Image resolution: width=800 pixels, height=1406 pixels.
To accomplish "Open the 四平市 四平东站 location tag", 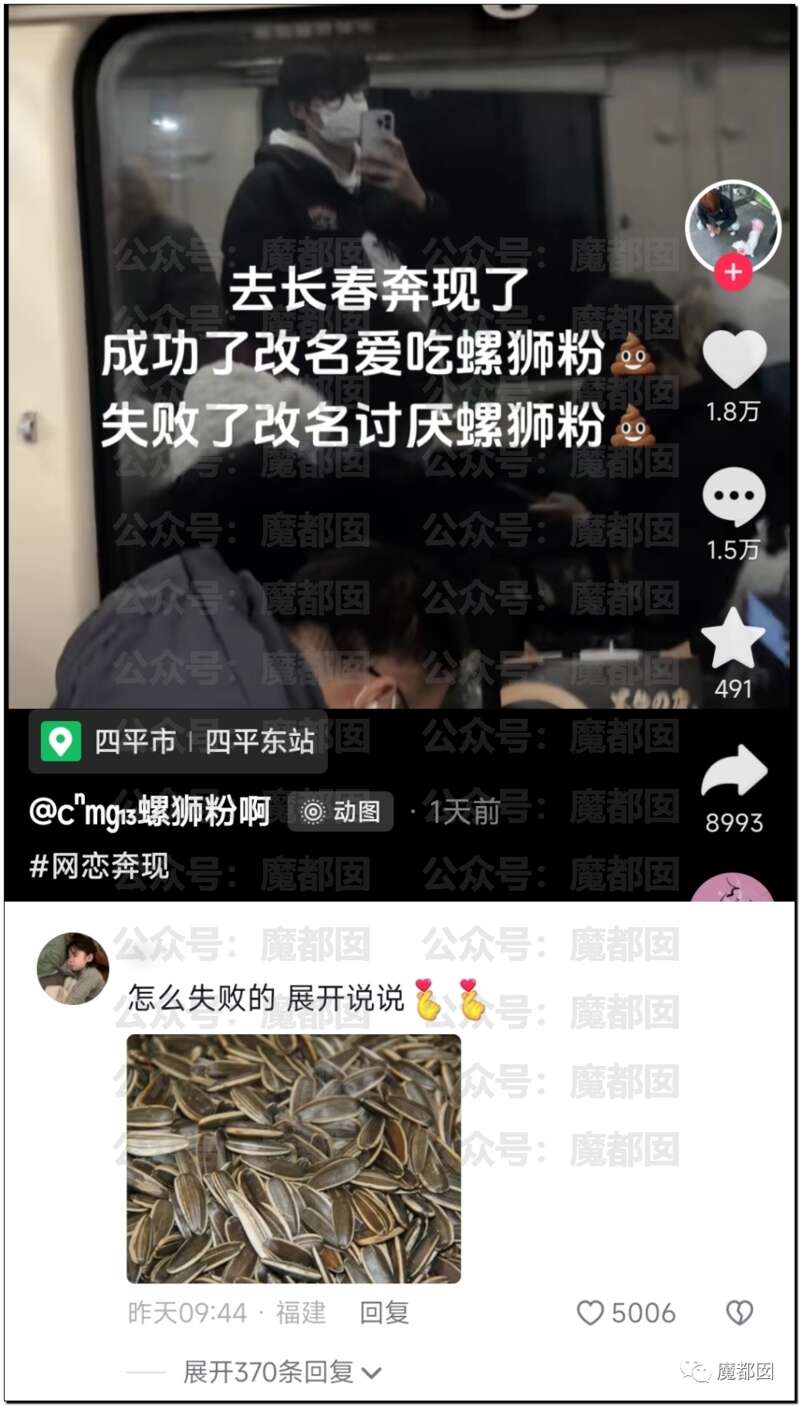I will pos(178,741).
